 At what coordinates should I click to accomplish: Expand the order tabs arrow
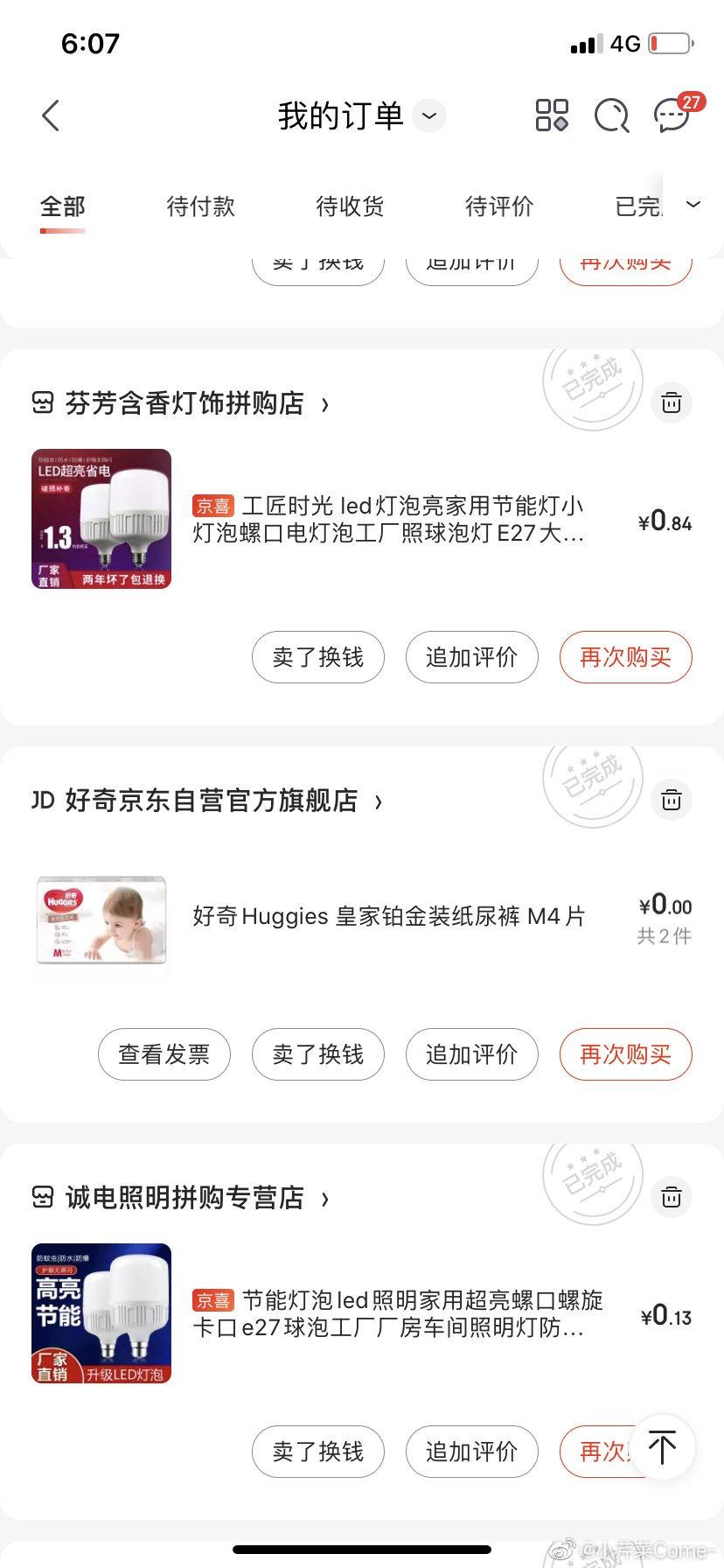click(693, 205)
